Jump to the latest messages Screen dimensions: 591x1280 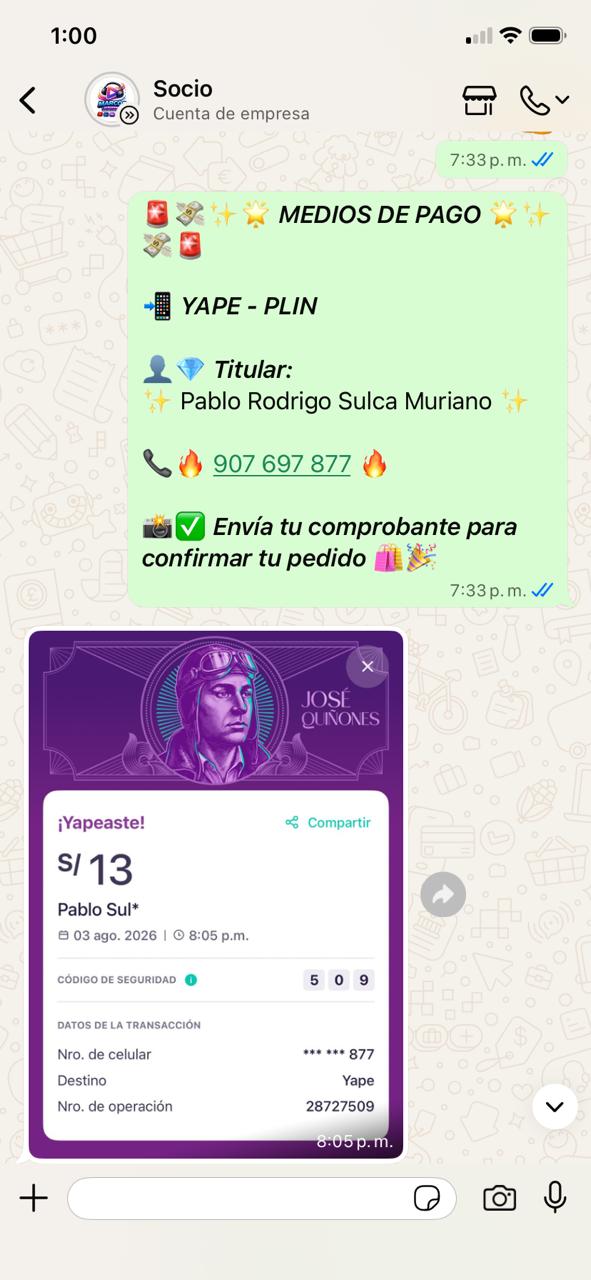tap(554, 1106)
